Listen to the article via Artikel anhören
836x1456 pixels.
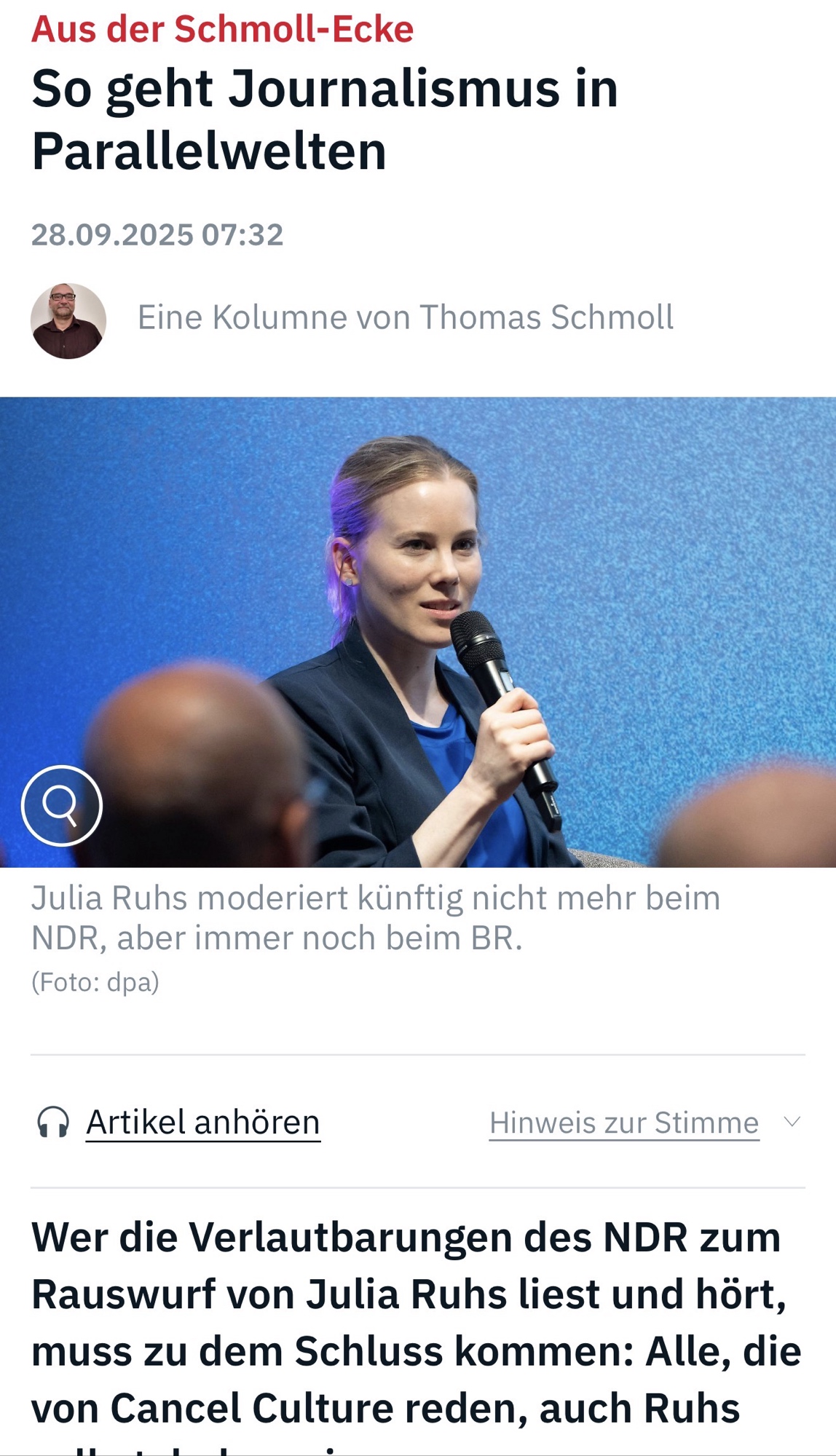pyautogui.click(x=203, y=1123)
